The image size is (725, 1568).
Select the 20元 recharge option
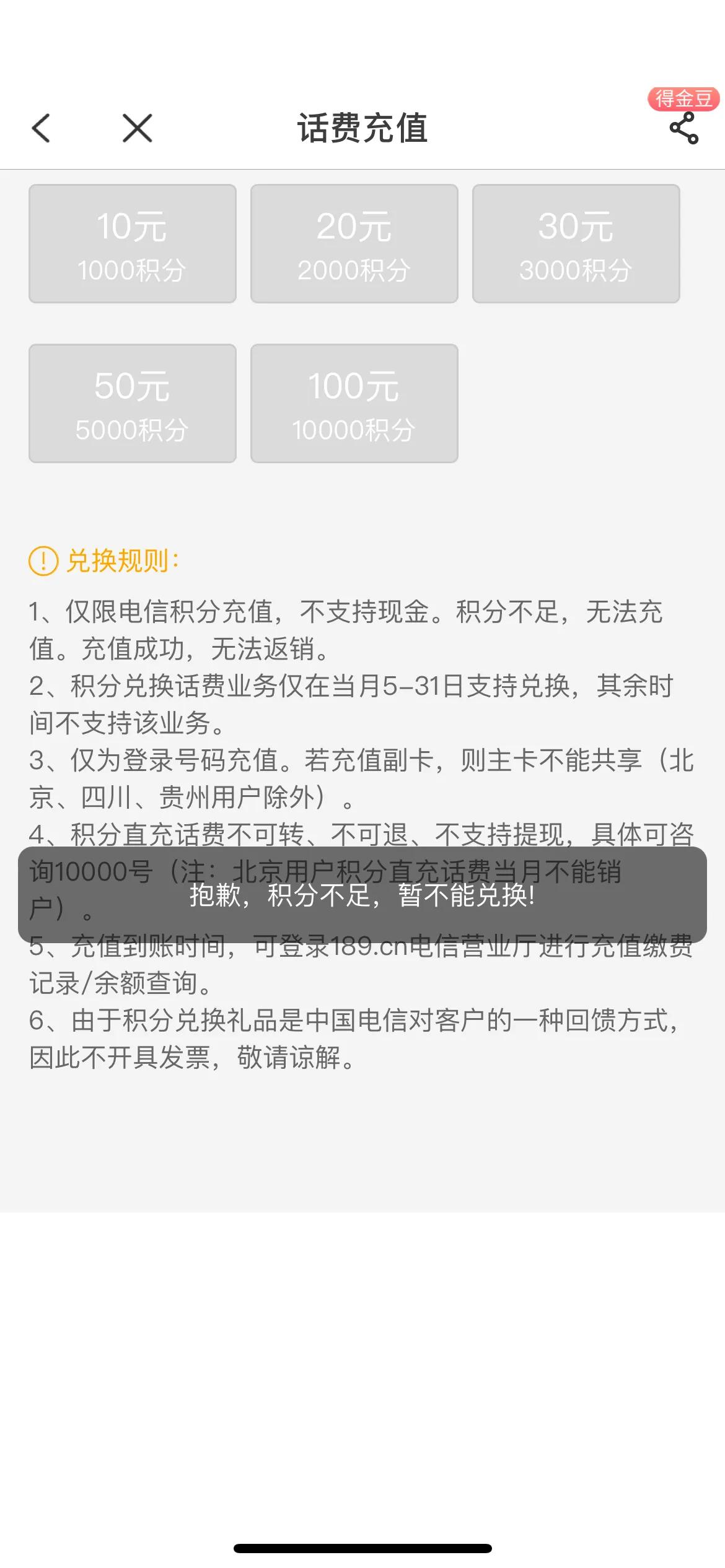[353, 243]
